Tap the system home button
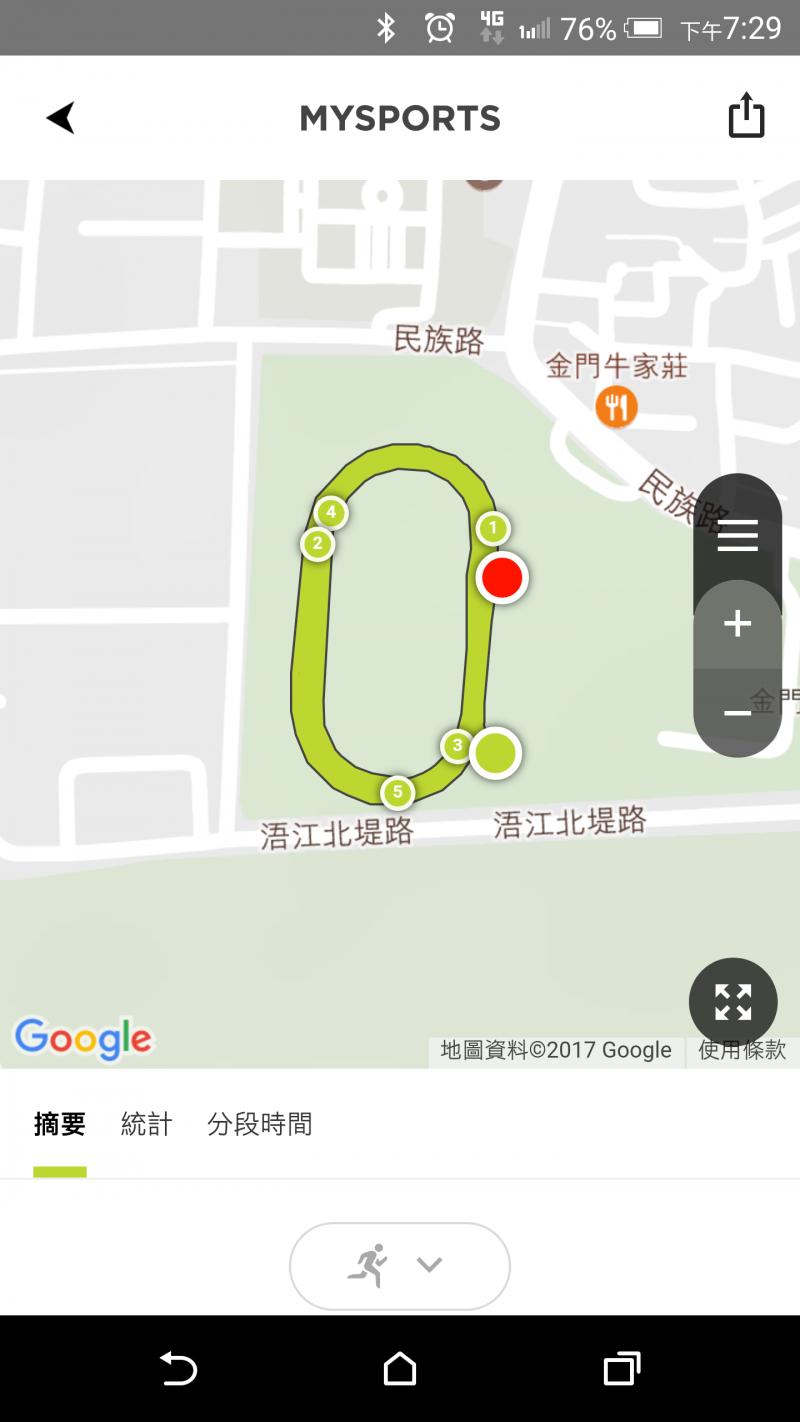The width and height of the screenshot is (800, 1422). (400, 1368)
